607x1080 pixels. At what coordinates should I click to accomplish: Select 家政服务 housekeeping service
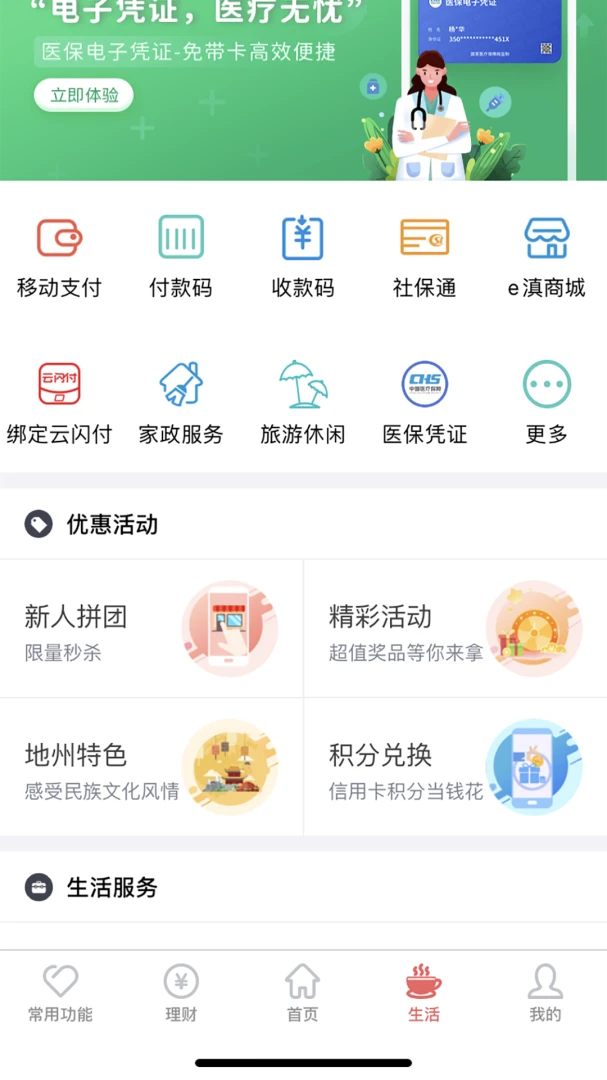click(181, 403)
